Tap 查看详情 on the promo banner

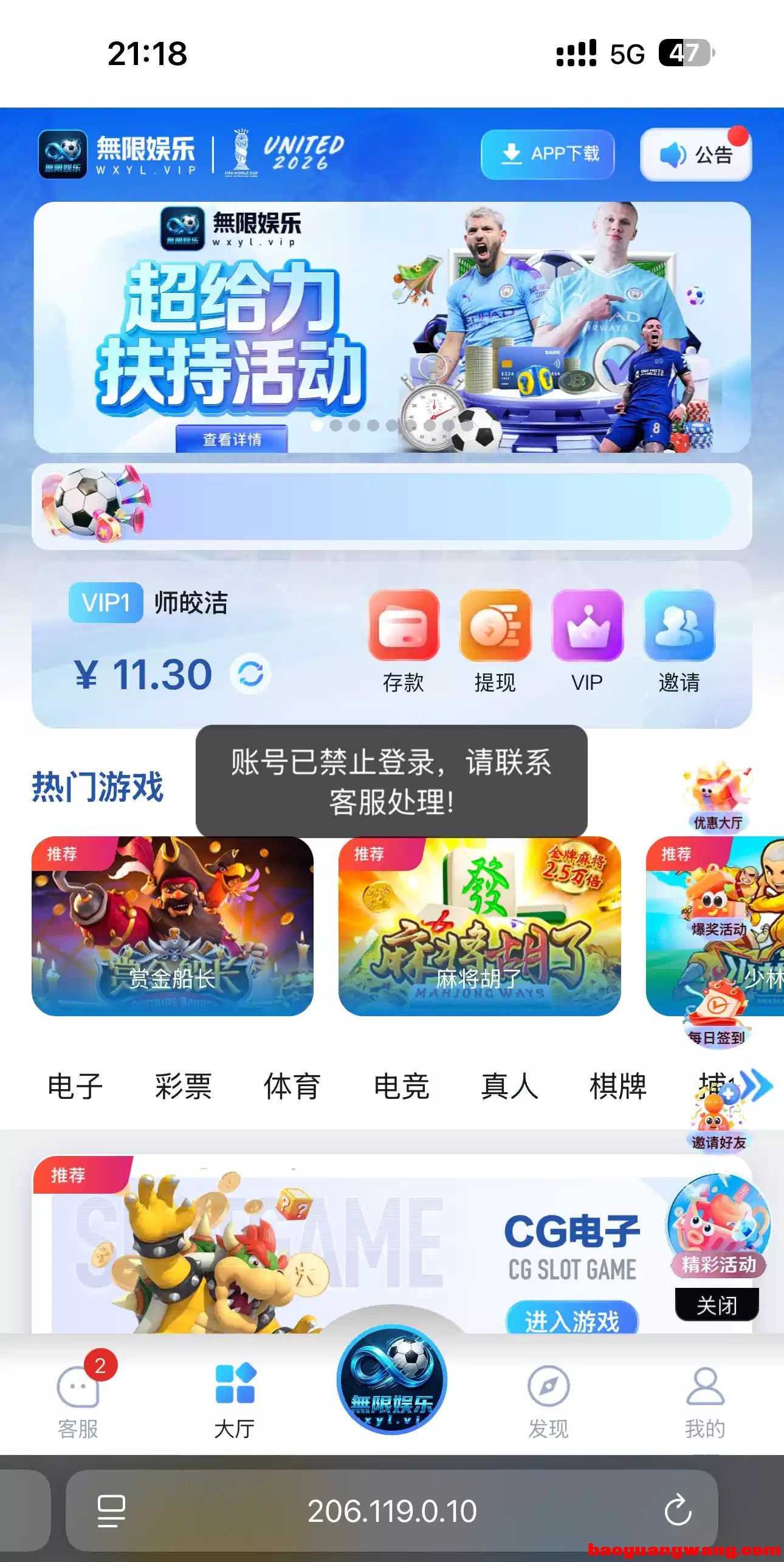pyautogui.click(x=232, y=439)
